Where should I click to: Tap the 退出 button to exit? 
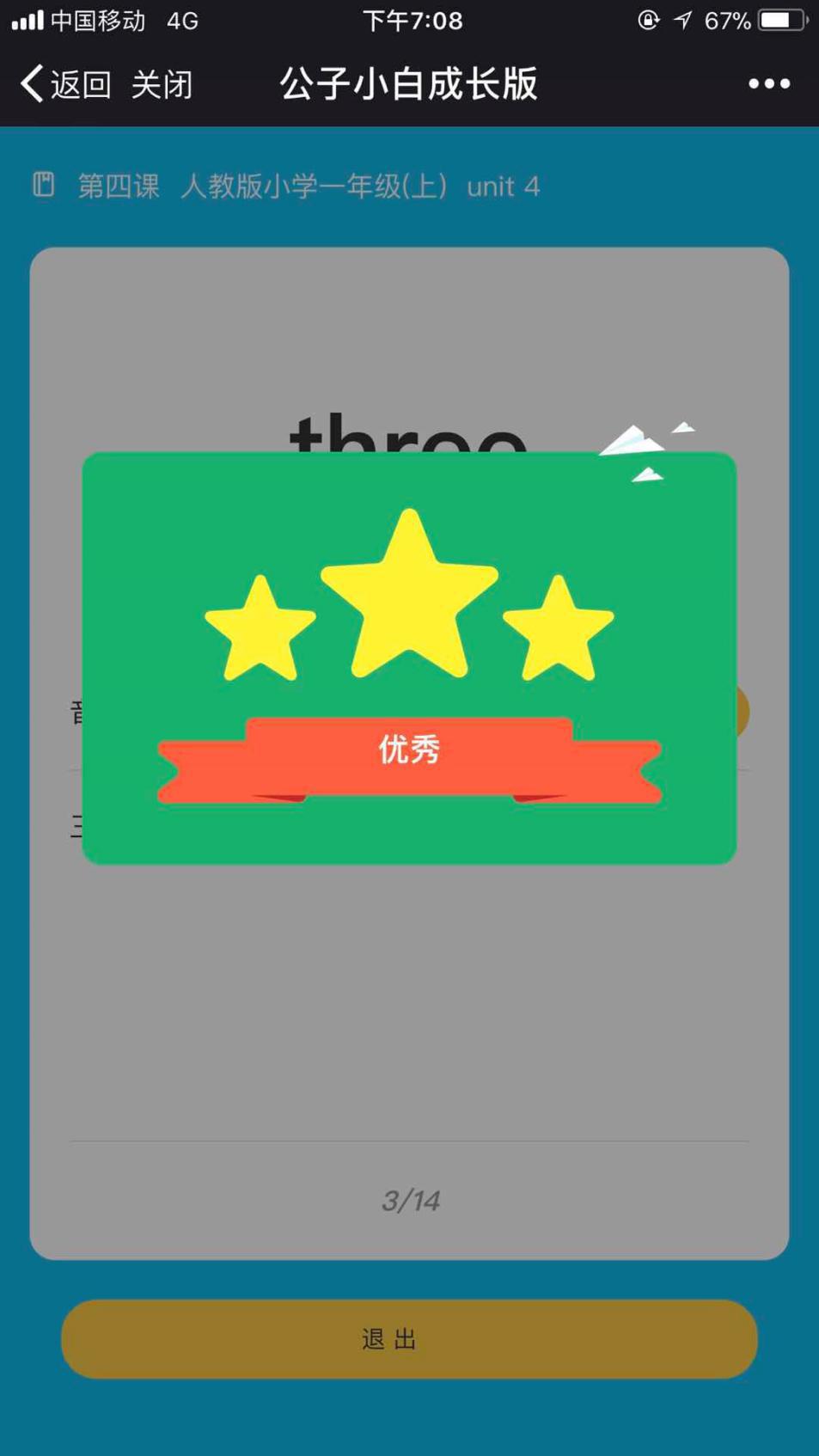click(x=409, y=1338)
